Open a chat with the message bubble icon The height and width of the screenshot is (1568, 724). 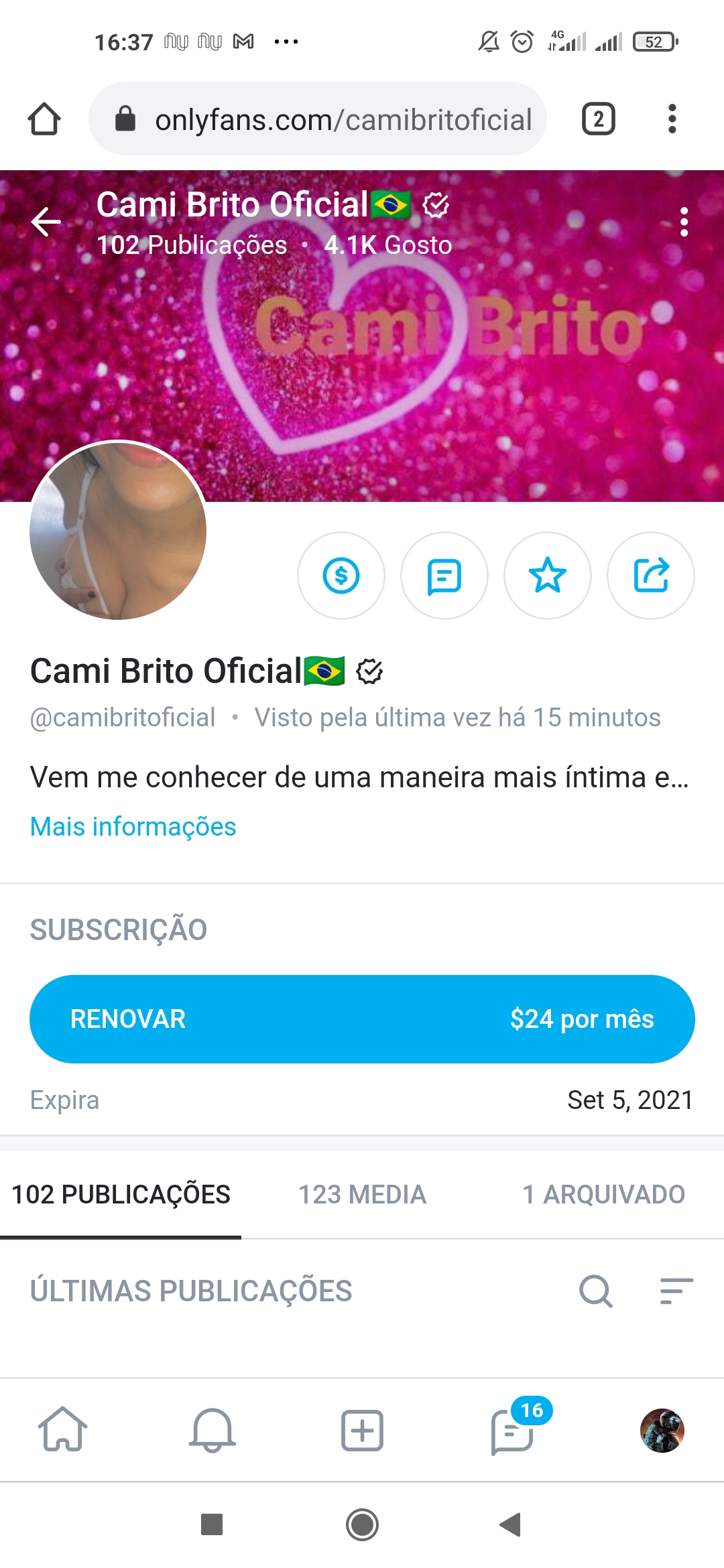[x=444, y=576]
